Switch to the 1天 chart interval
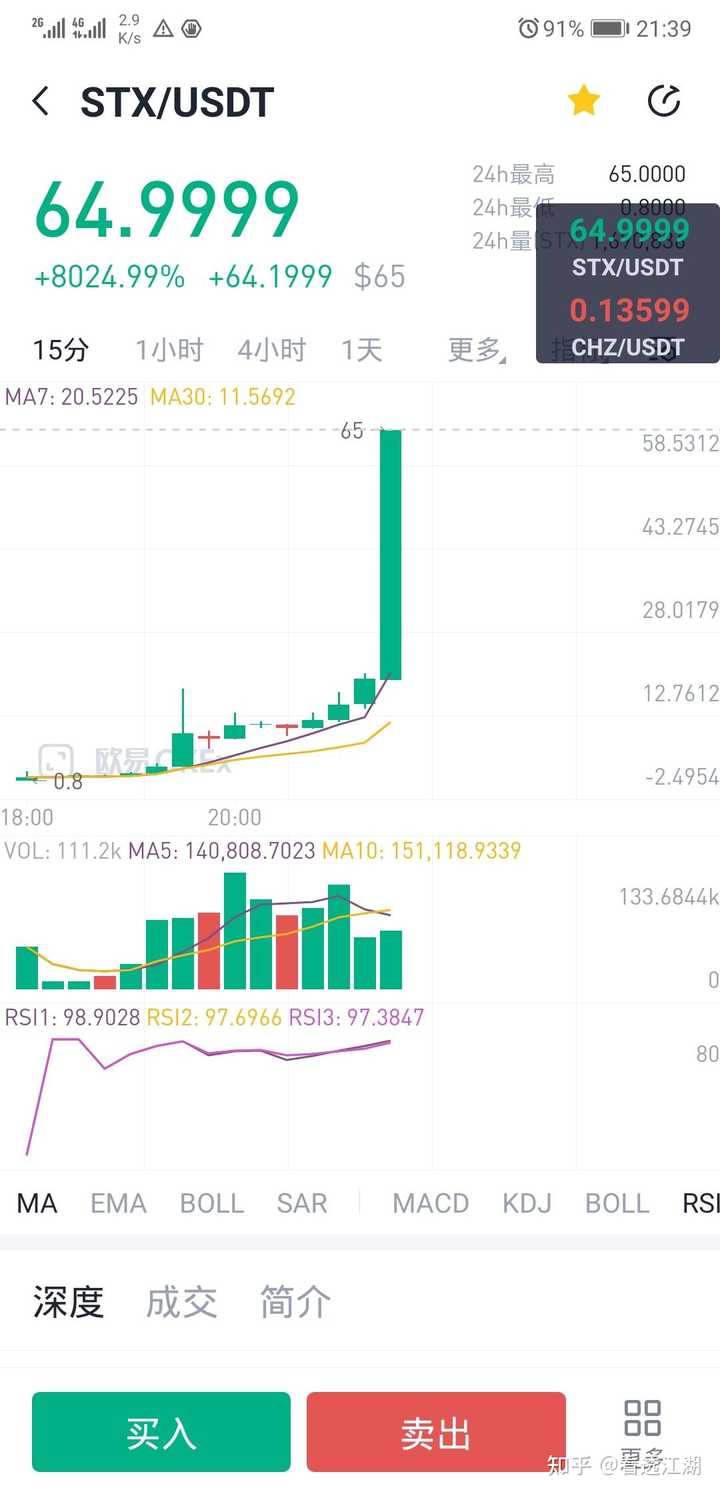720x1496 pixels. pyautogui.click(x=362, y=350)
